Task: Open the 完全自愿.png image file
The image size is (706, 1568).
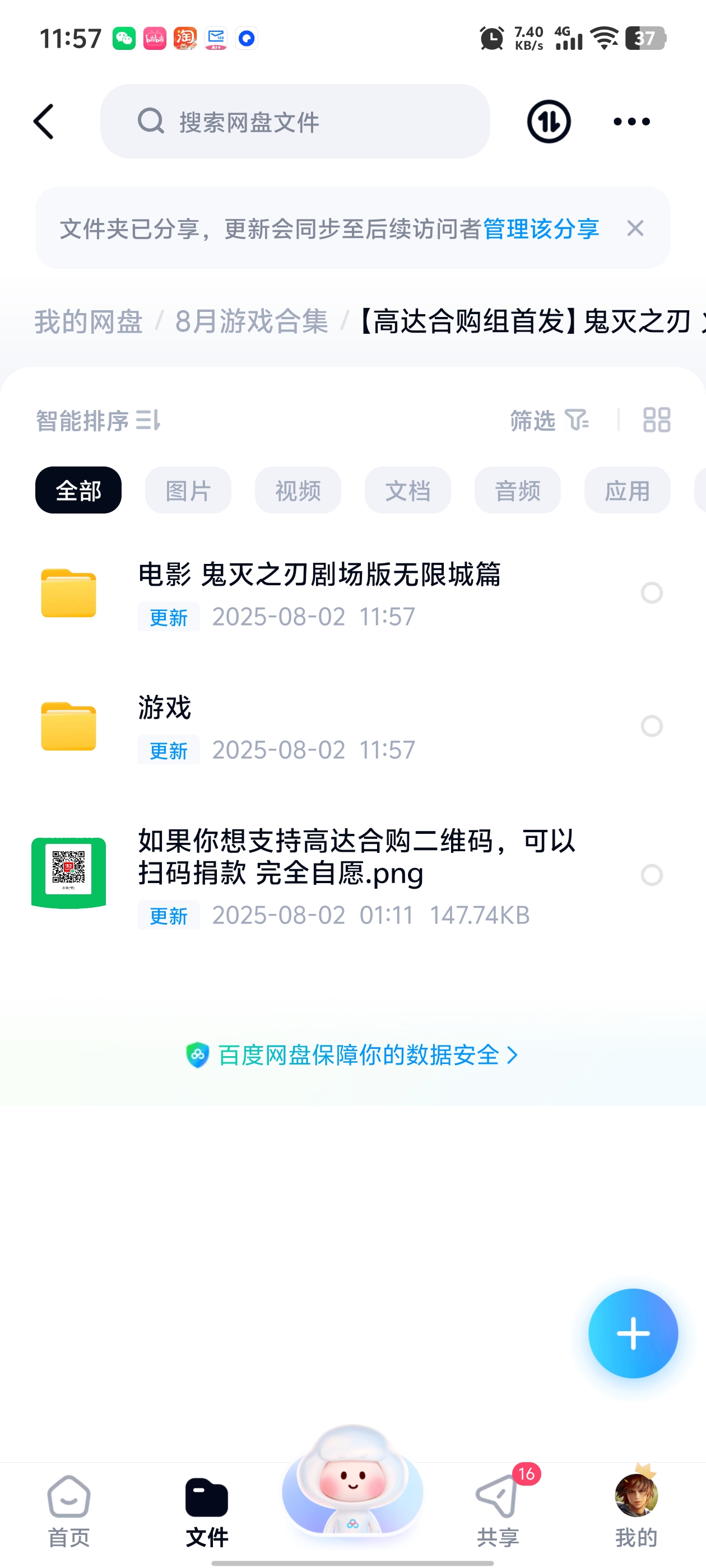Action: coord(356,874)
